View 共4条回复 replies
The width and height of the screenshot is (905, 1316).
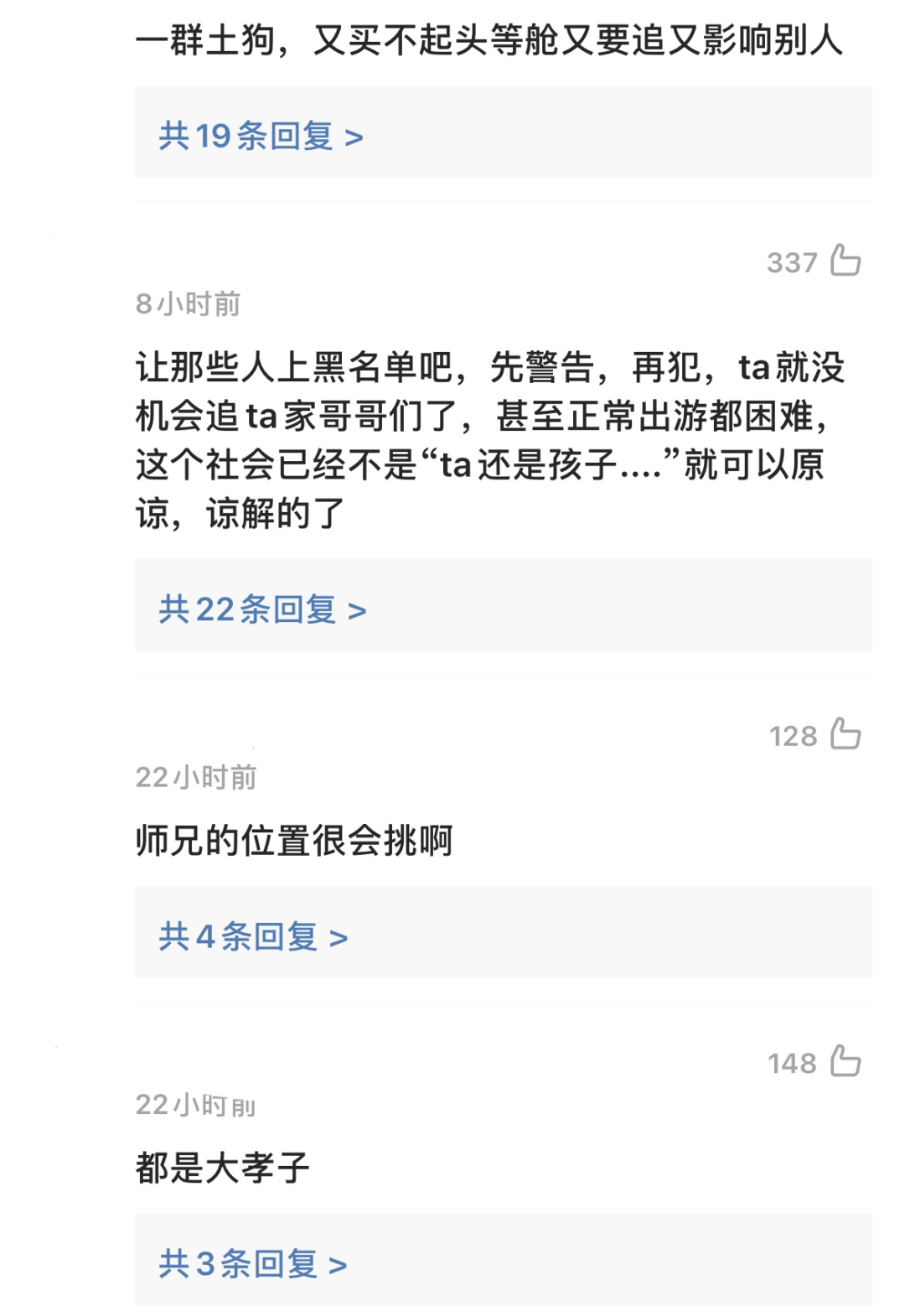pyautogui.click(x=253, y=936)
